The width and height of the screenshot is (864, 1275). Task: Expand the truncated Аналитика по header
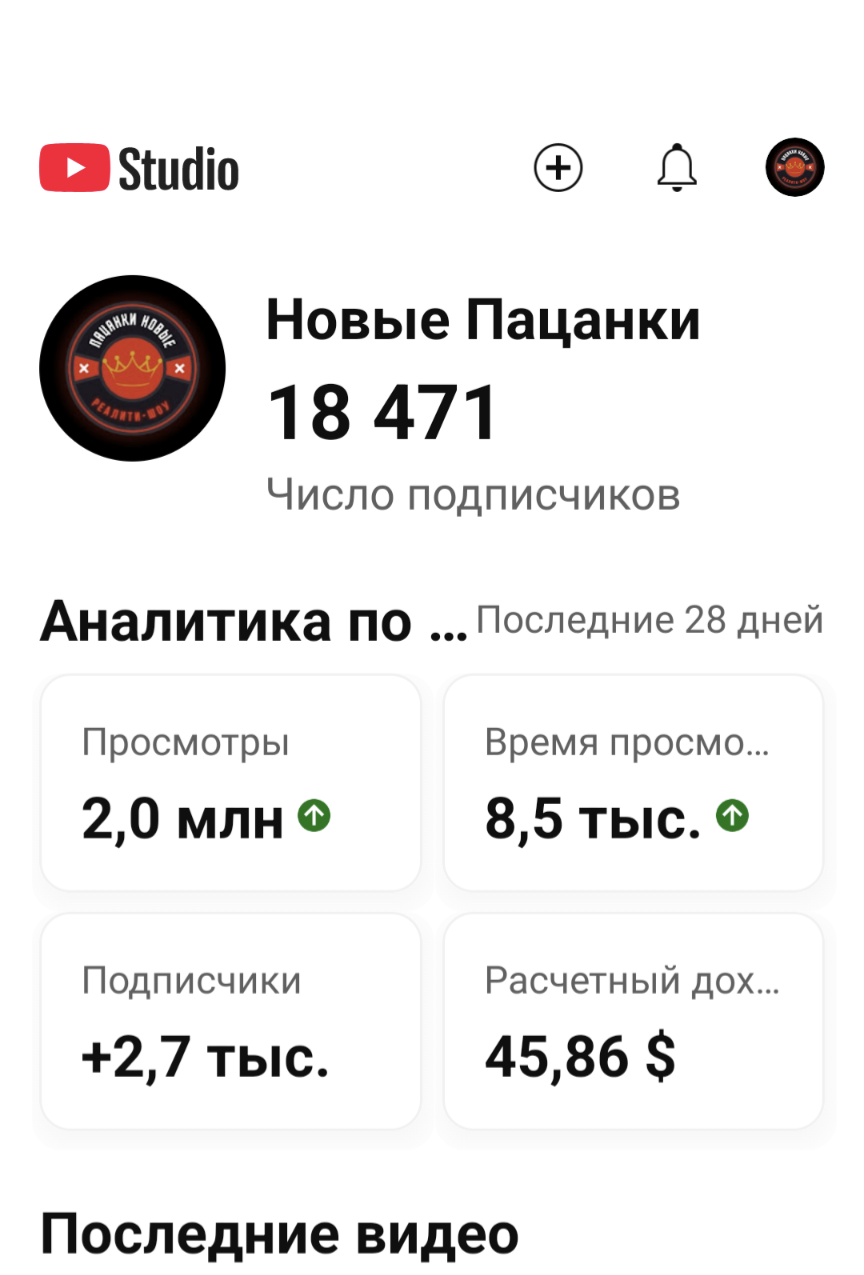(x=250, y=622)
